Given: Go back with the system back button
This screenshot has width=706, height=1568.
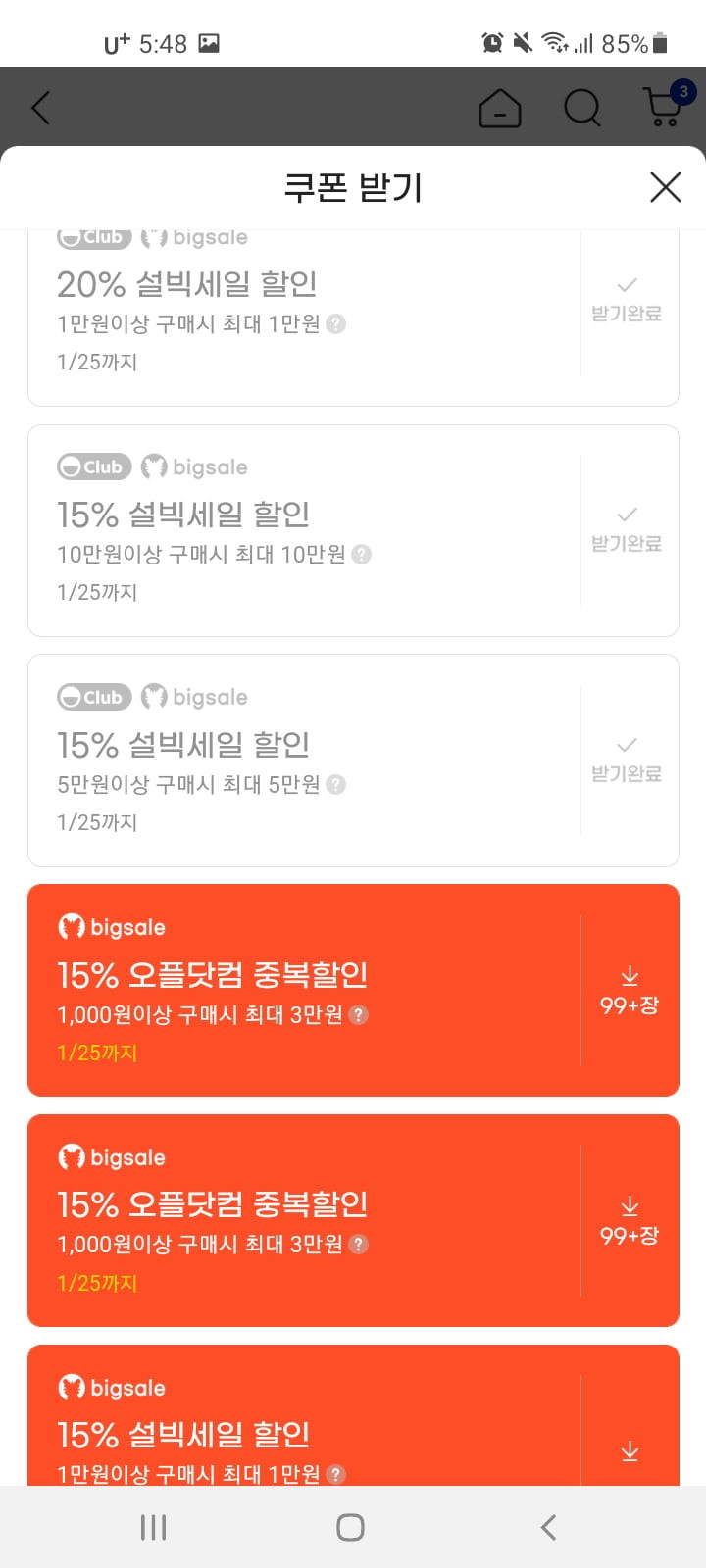Looking at the screenshot, I should pyautogui.click(x=549, y=1526).
